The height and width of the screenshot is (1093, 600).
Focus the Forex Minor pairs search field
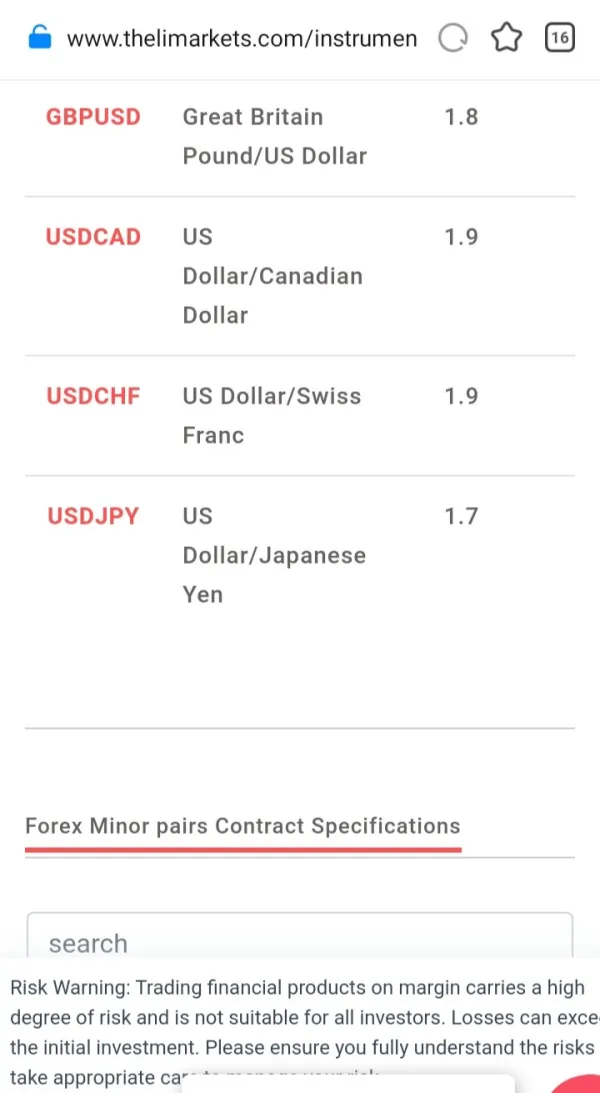(x=298, y=940)
